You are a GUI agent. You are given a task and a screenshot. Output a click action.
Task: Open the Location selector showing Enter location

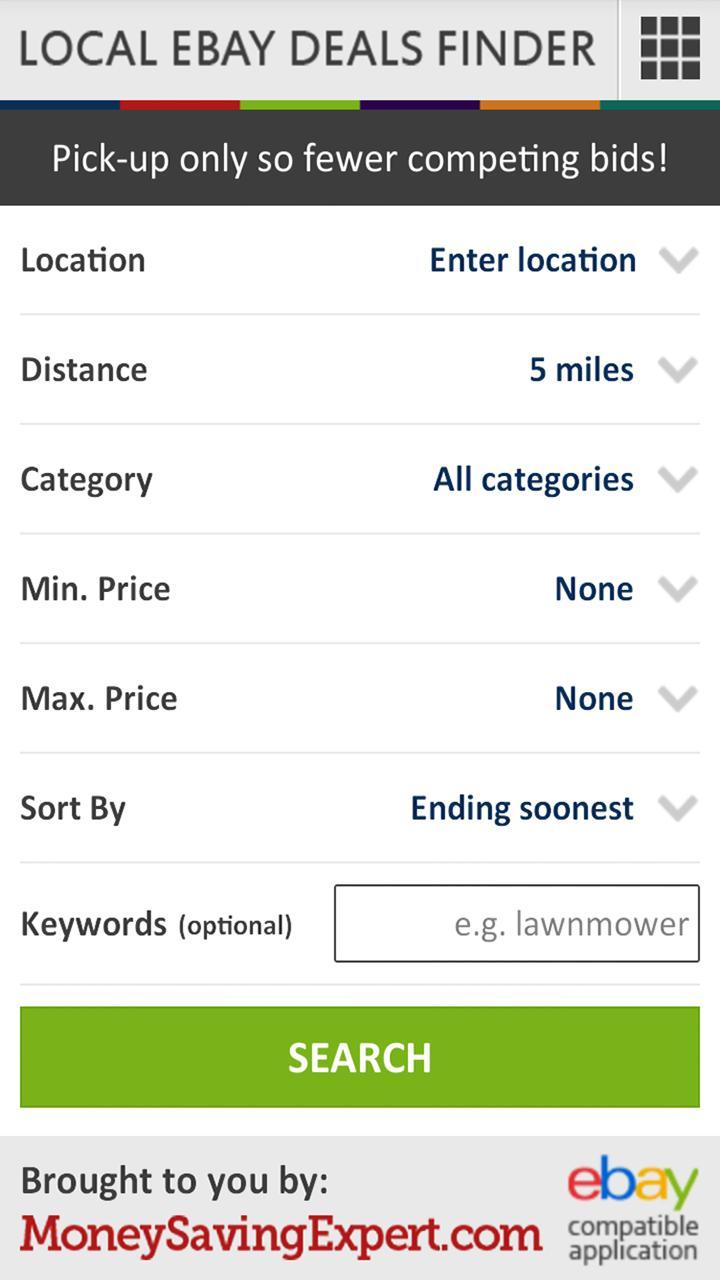(x=532, y=260)
